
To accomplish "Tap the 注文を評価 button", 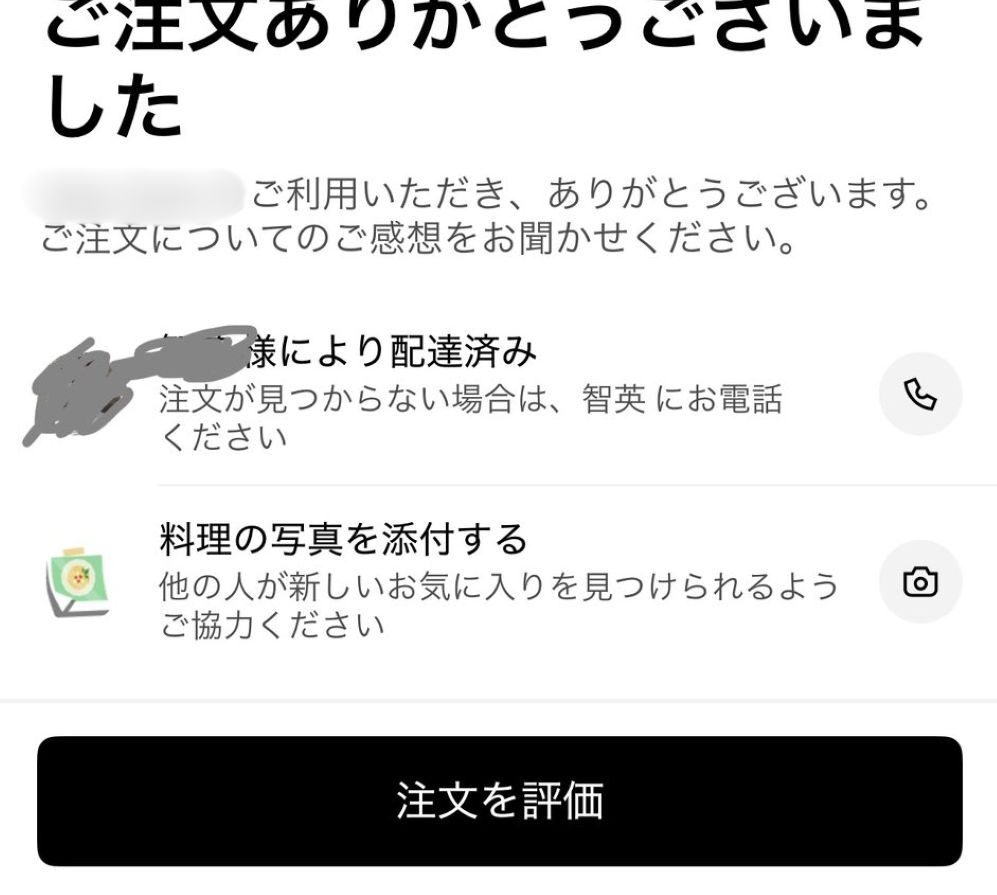I will [499, 801].
